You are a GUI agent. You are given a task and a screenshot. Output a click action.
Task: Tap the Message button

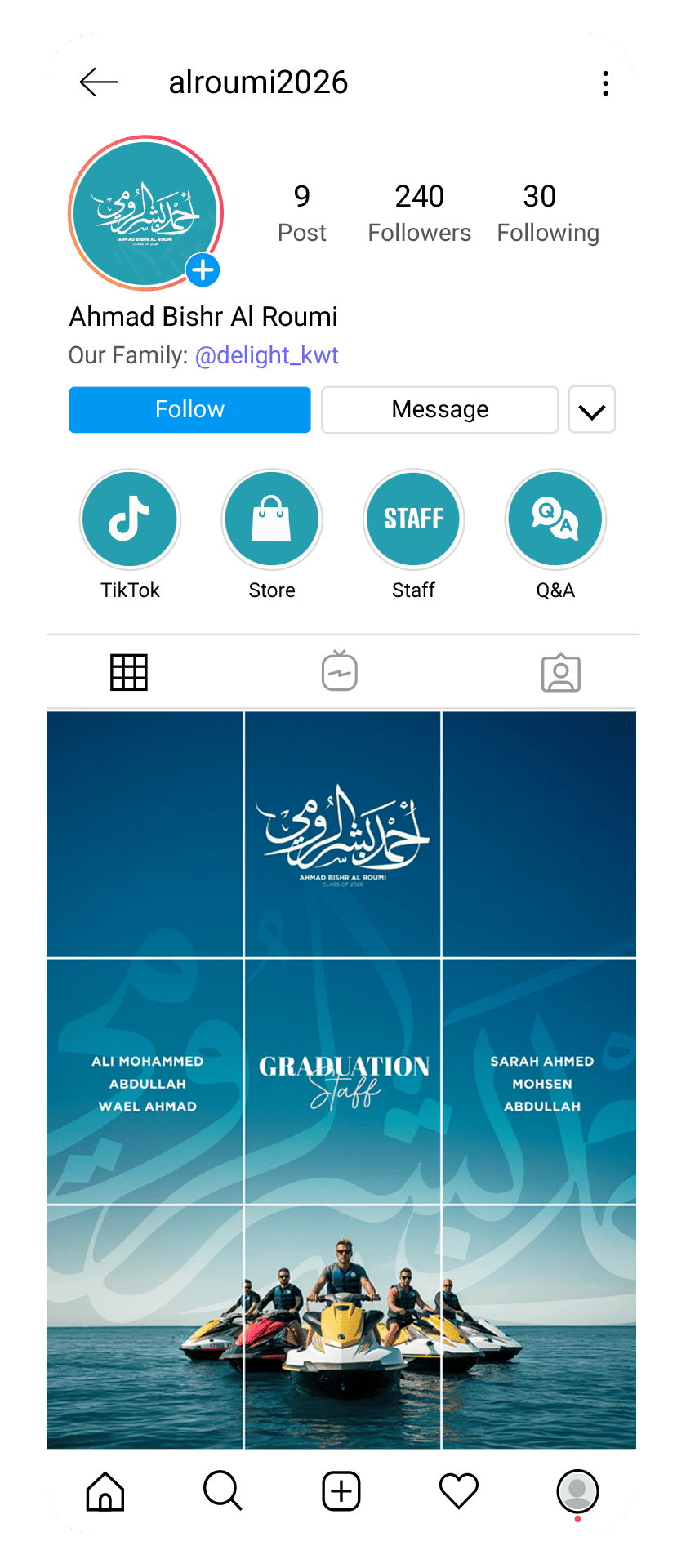(439, 409)
